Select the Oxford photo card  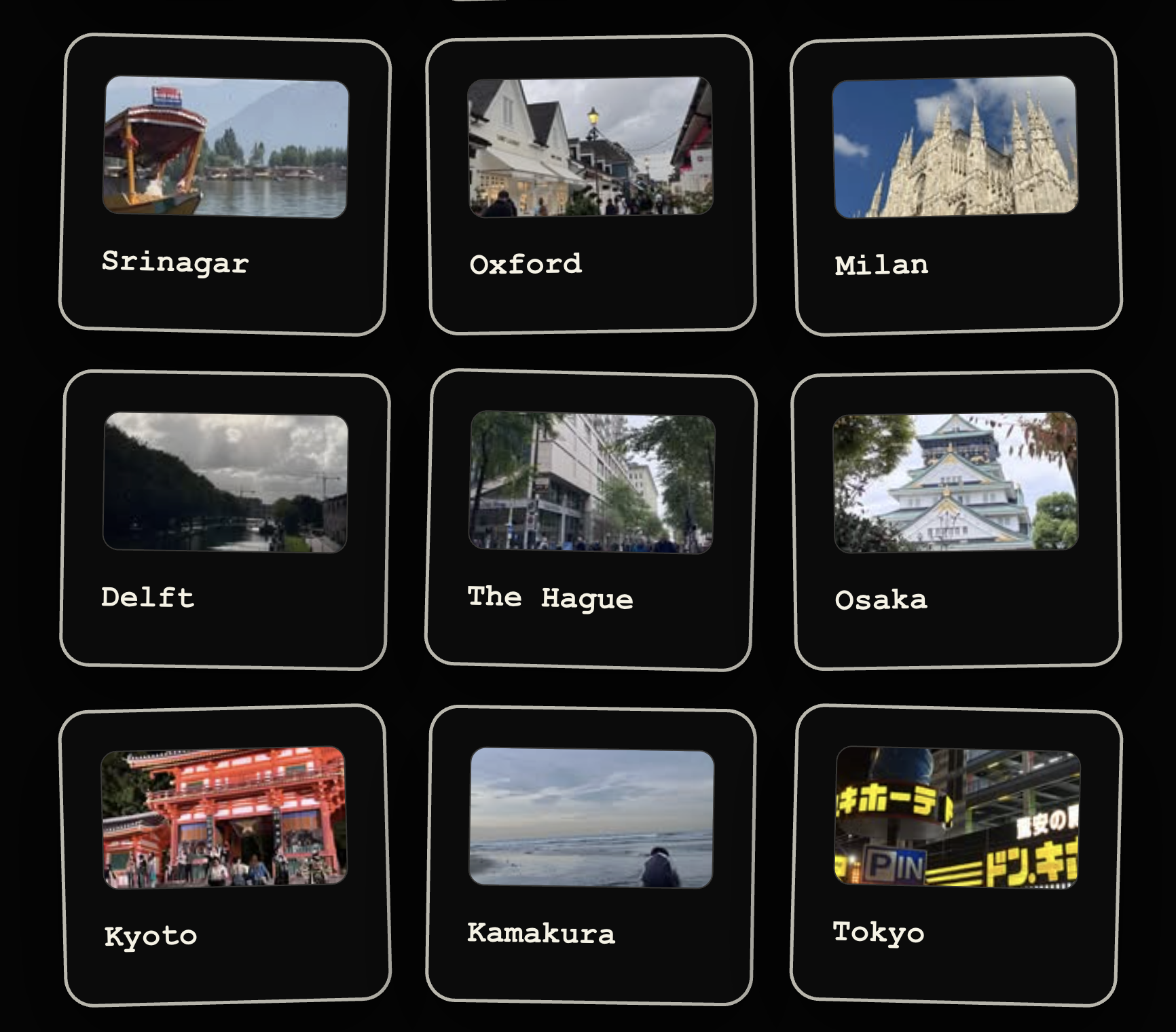pos(591,185)
